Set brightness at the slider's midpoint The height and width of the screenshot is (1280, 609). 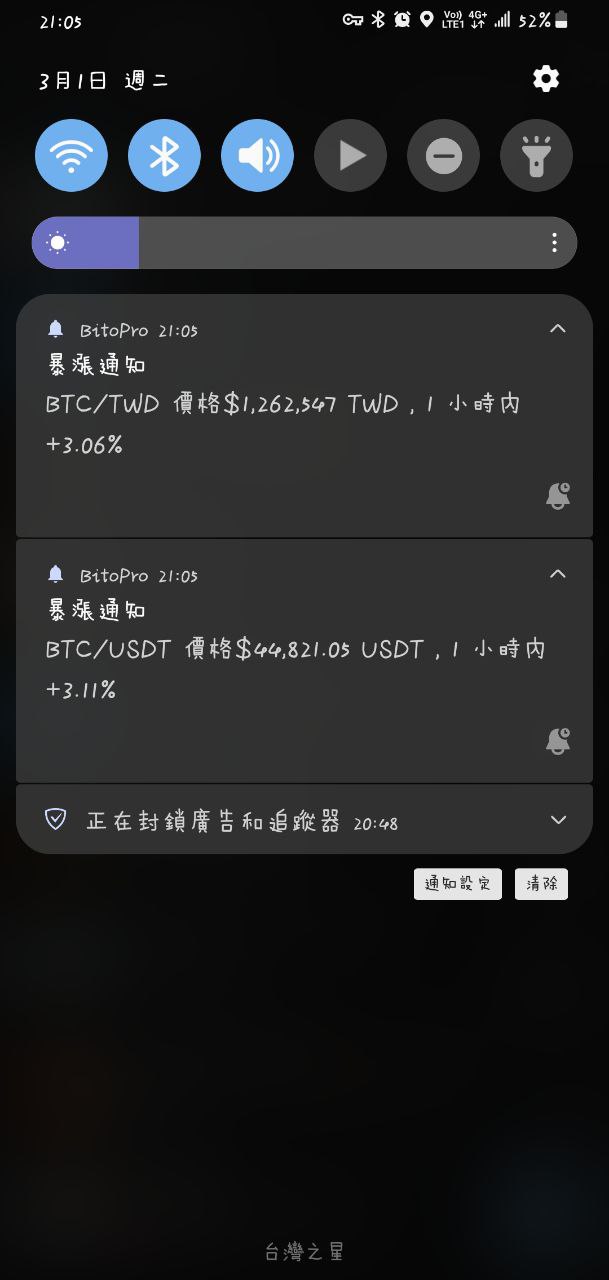tap(304, 243)
